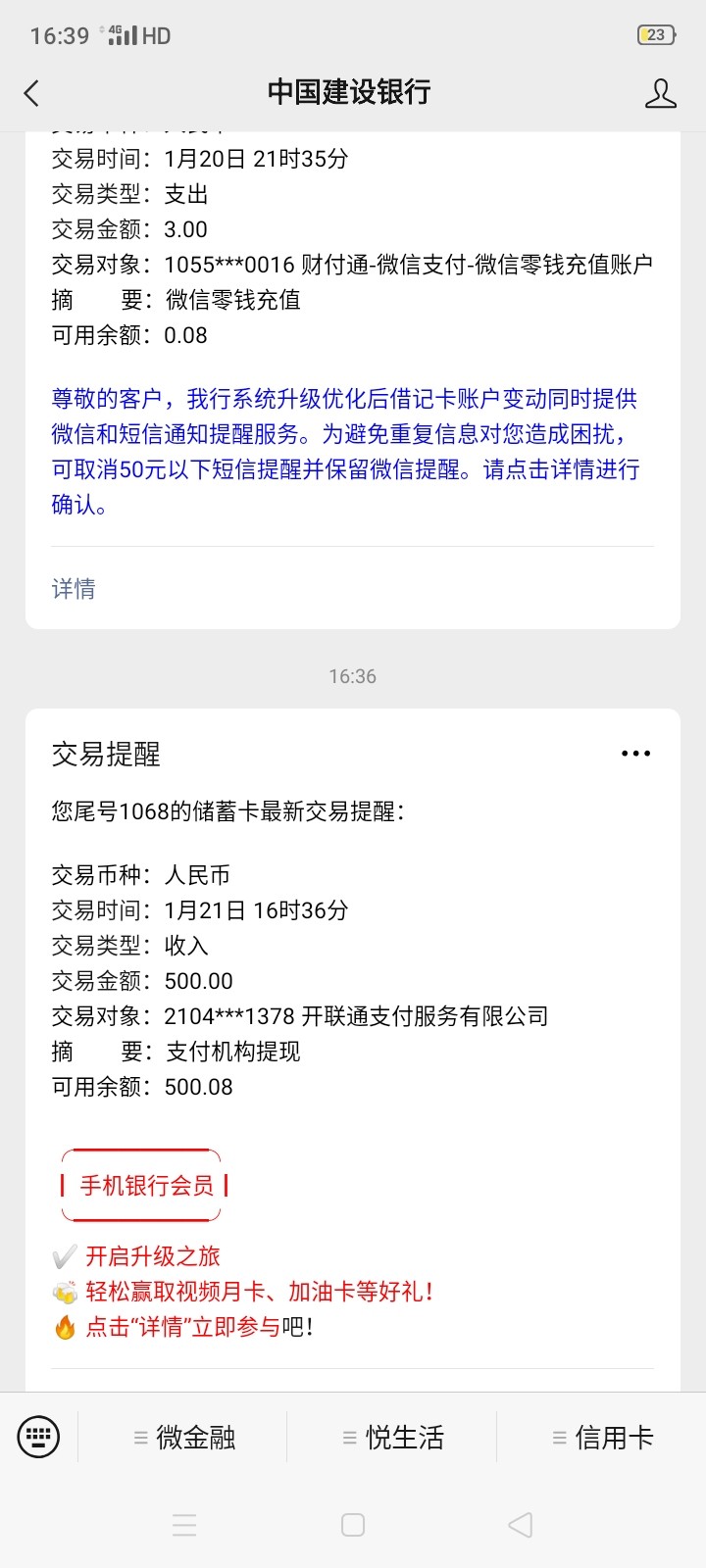This screenshot has height=1568, width=706.
Task: Open the account profile via person icon
Action: 663,92
